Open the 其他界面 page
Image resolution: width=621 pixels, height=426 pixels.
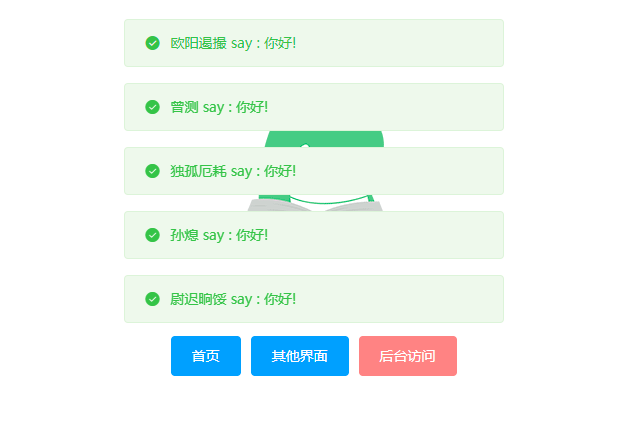(x=299, y=356)
